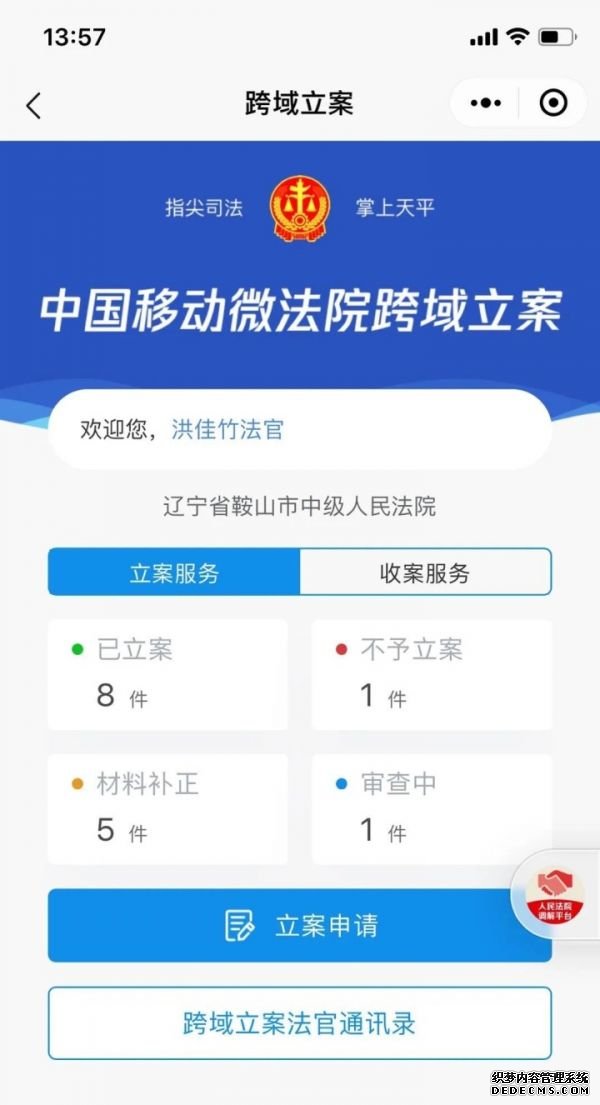
Task: Switch to the 立案服务 tab
Action: coord(174,572)
